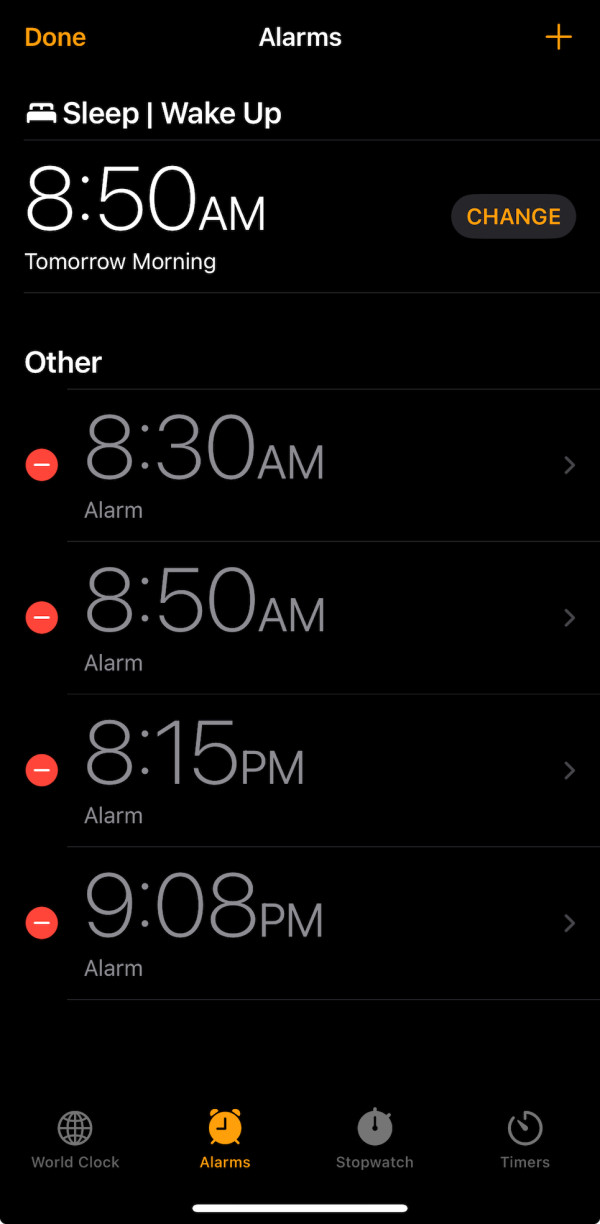The height and width of the screenshot is (1224, 600).
Task: Edit the 9:08 PM alarm
Action: [569, 923]
